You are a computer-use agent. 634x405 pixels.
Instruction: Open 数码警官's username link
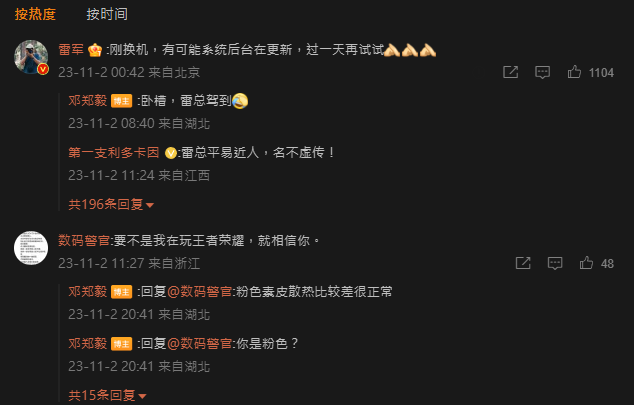84,240
